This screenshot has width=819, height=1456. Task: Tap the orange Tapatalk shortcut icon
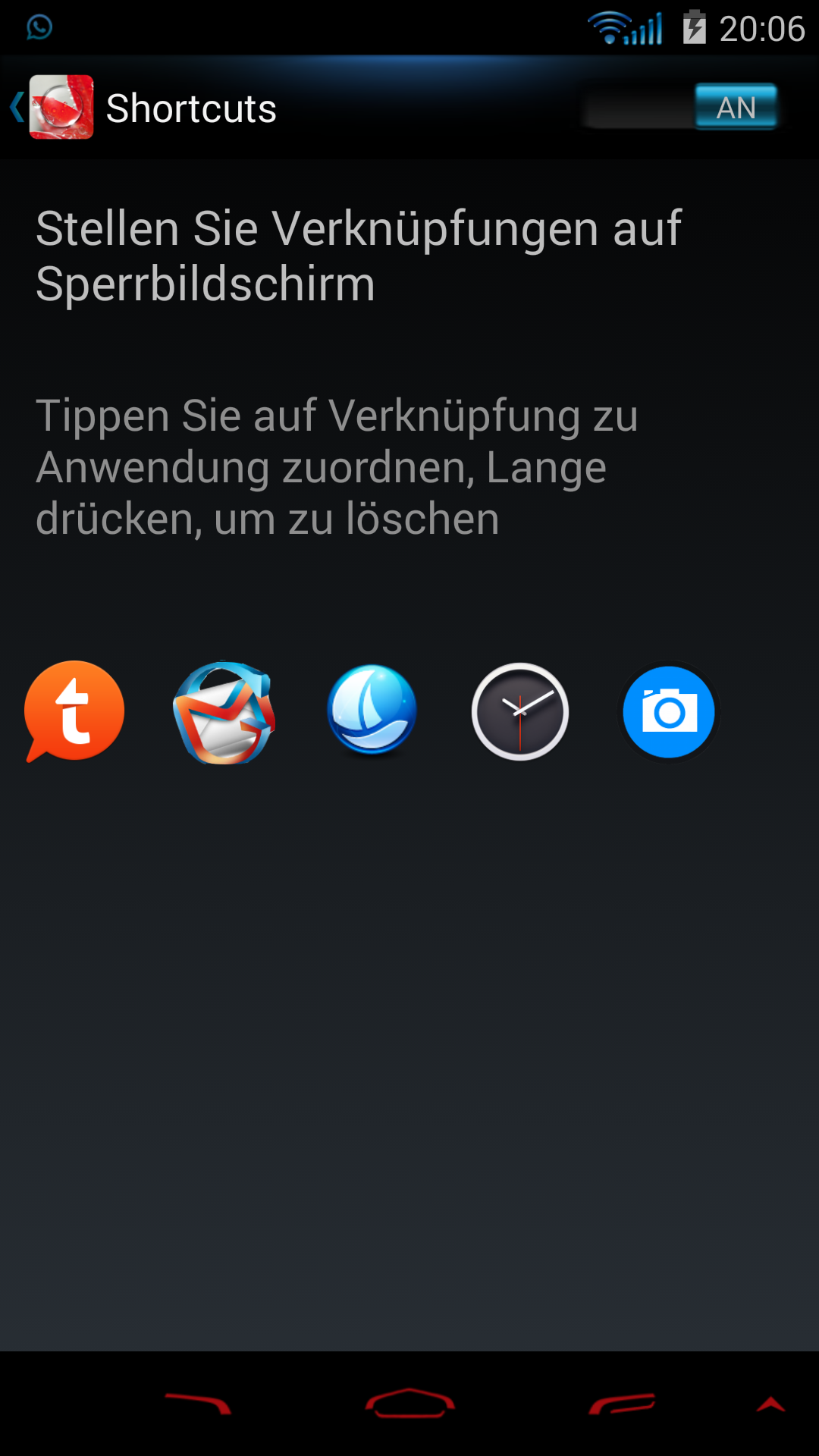pos(74,711)
